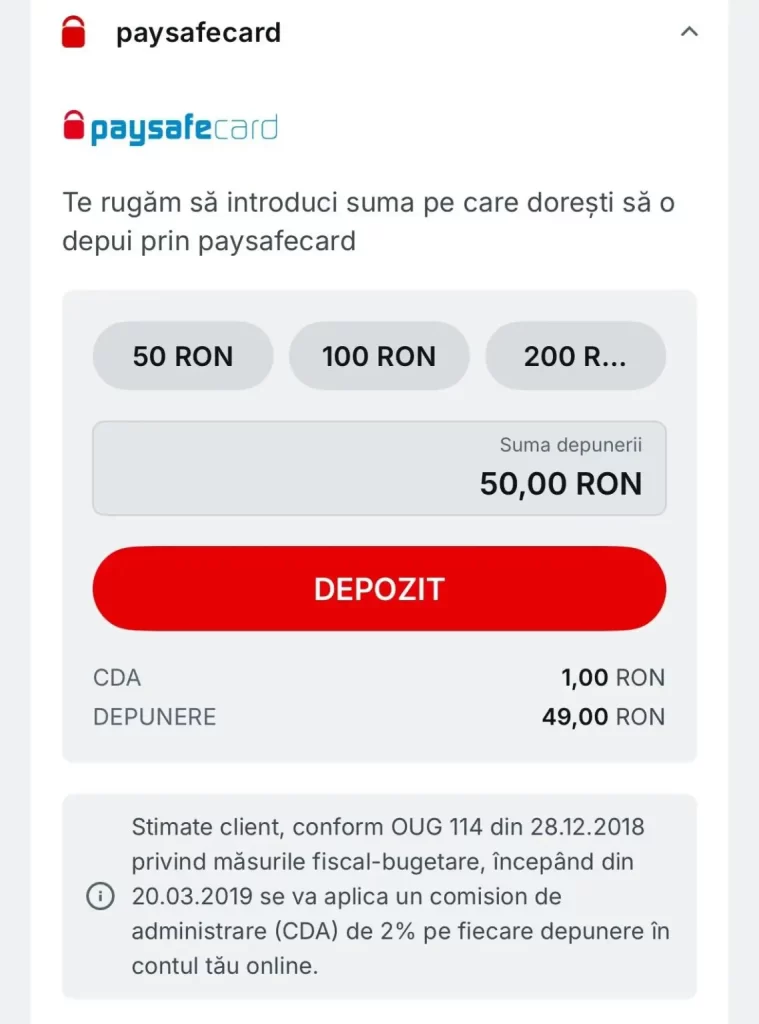759x1024 pixels.
Task: Click the 1,00 RON commission value
Action: click(x=611, y=677)
